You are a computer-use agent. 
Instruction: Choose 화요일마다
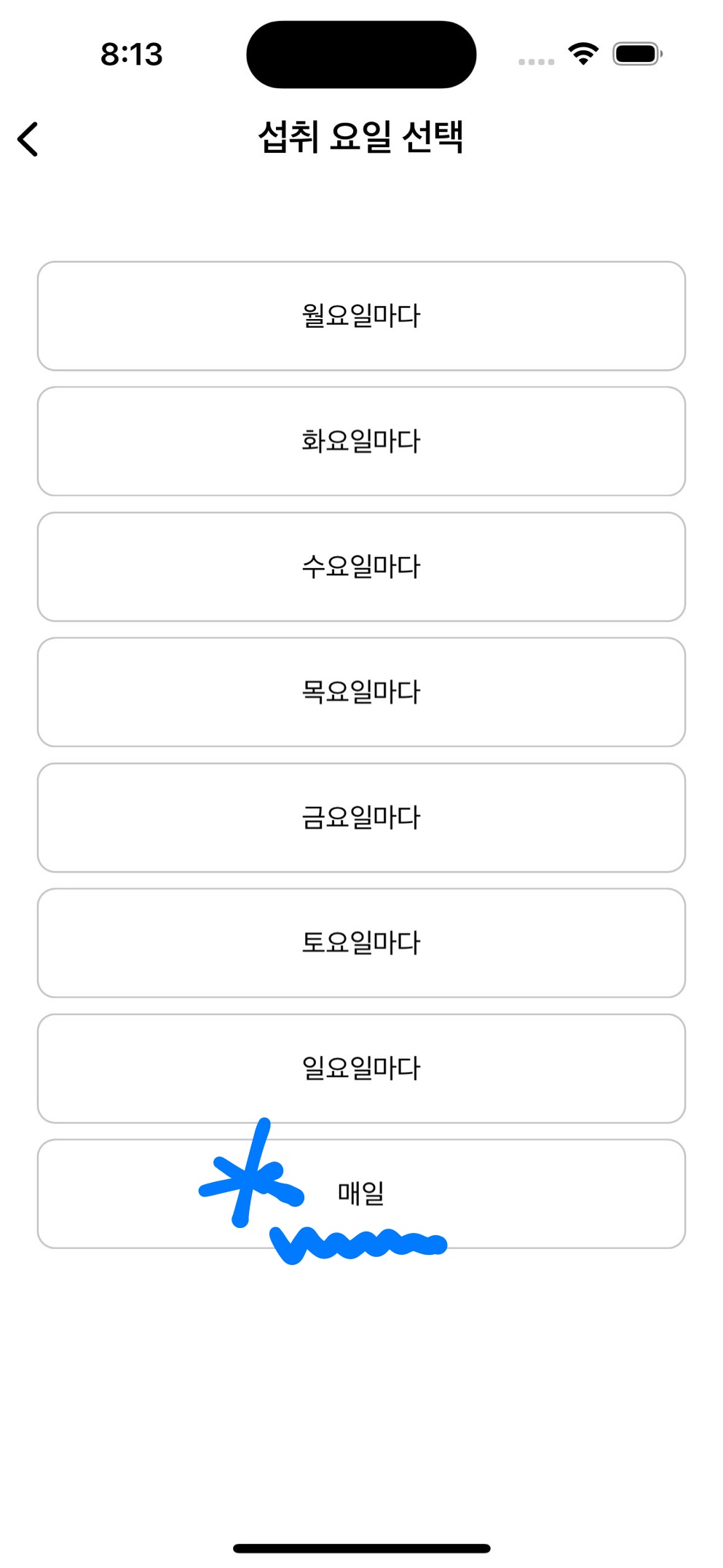pyautogui.click(x=361, y=441)
